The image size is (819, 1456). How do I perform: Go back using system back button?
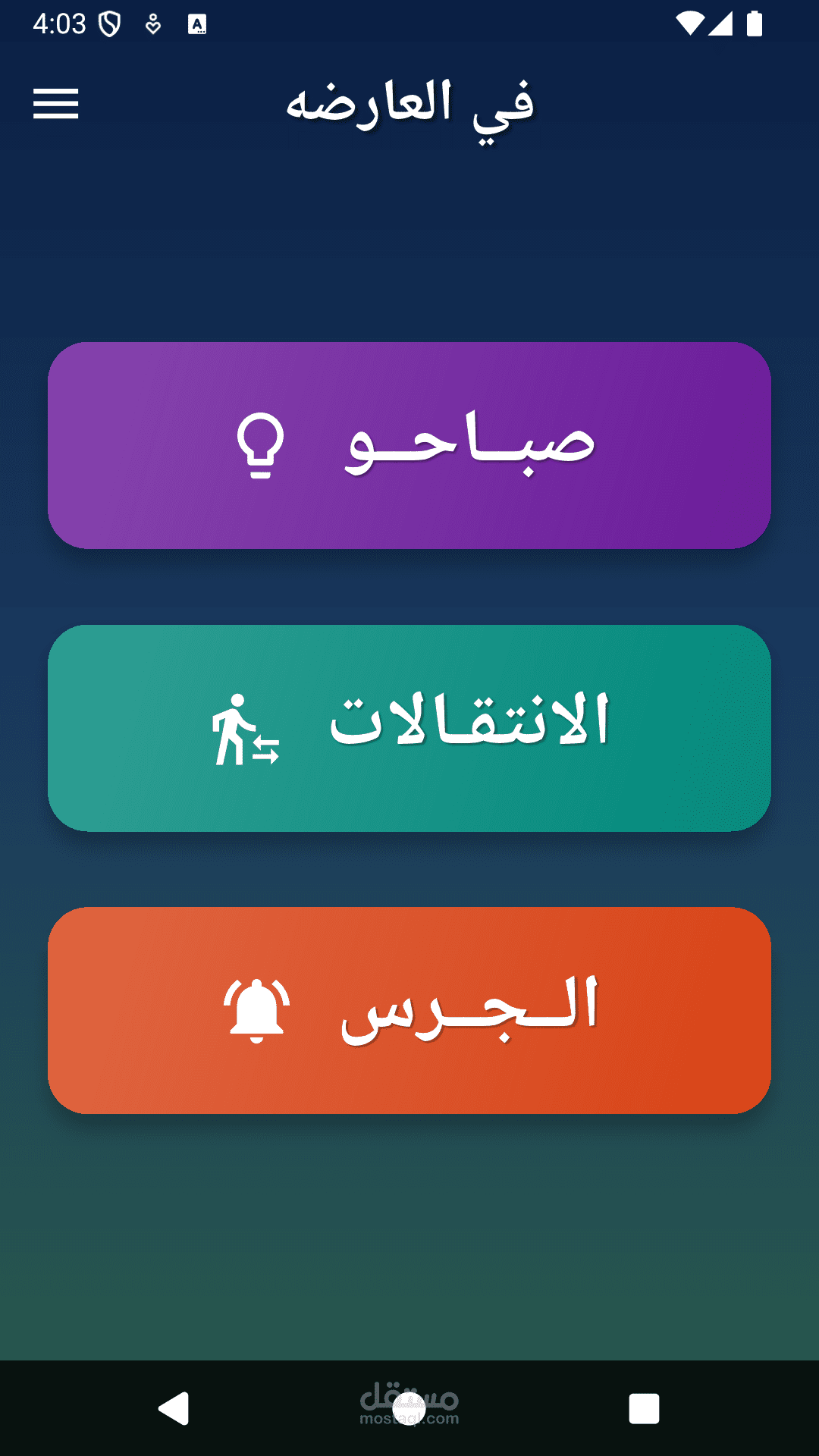(x=174, y=1408)
